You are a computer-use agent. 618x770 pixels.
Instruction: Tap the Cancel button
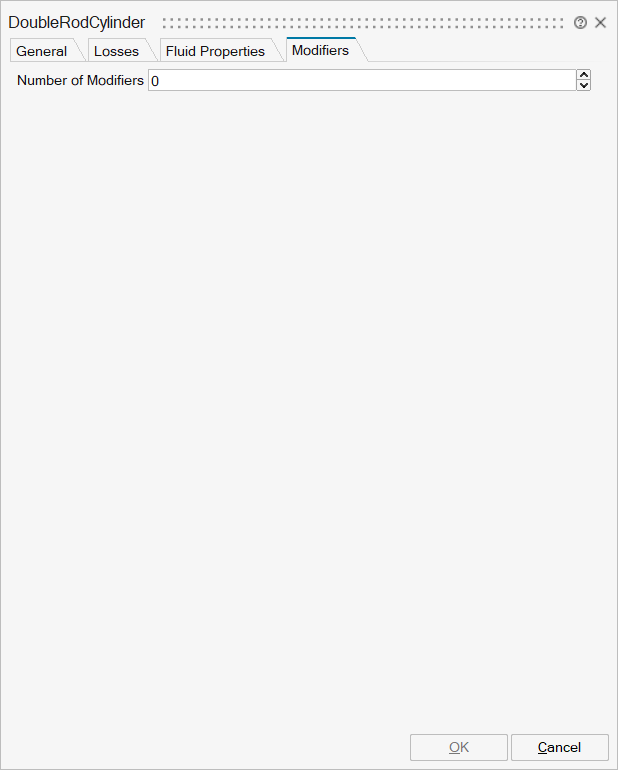pos(559,747)
